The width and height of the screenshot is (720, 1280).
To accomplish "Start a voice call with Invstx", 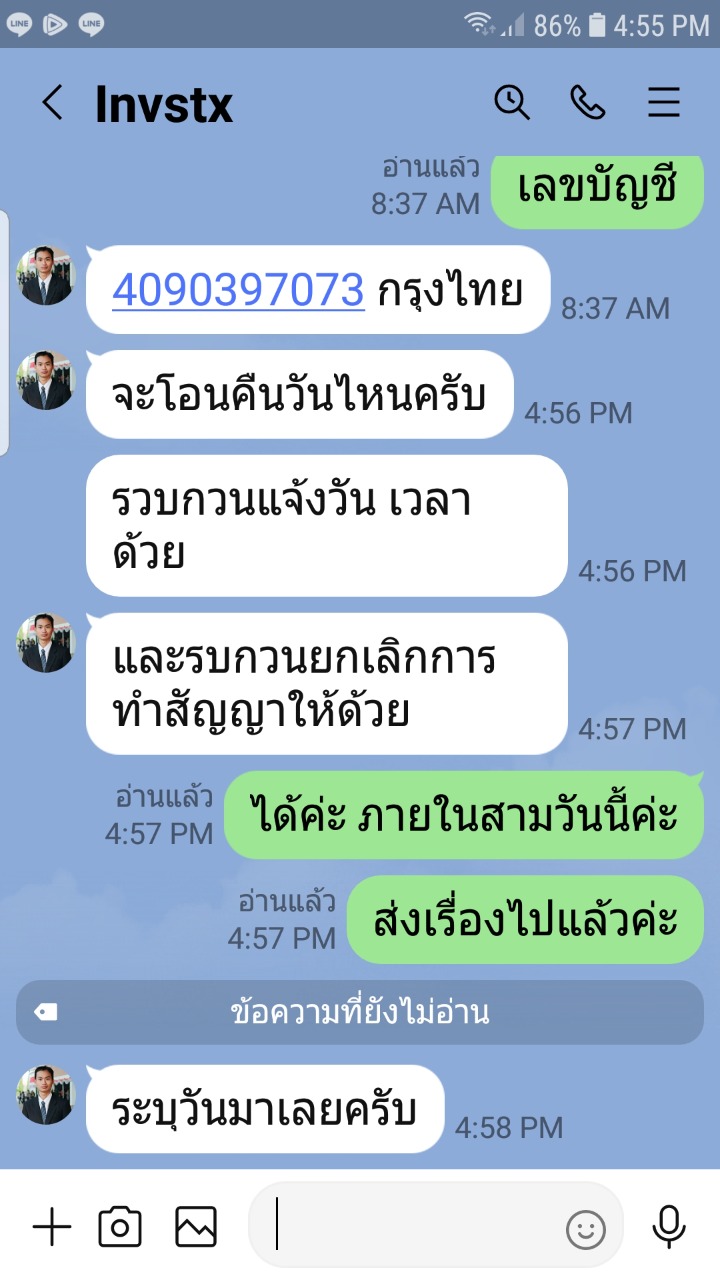I will point(588,102).
